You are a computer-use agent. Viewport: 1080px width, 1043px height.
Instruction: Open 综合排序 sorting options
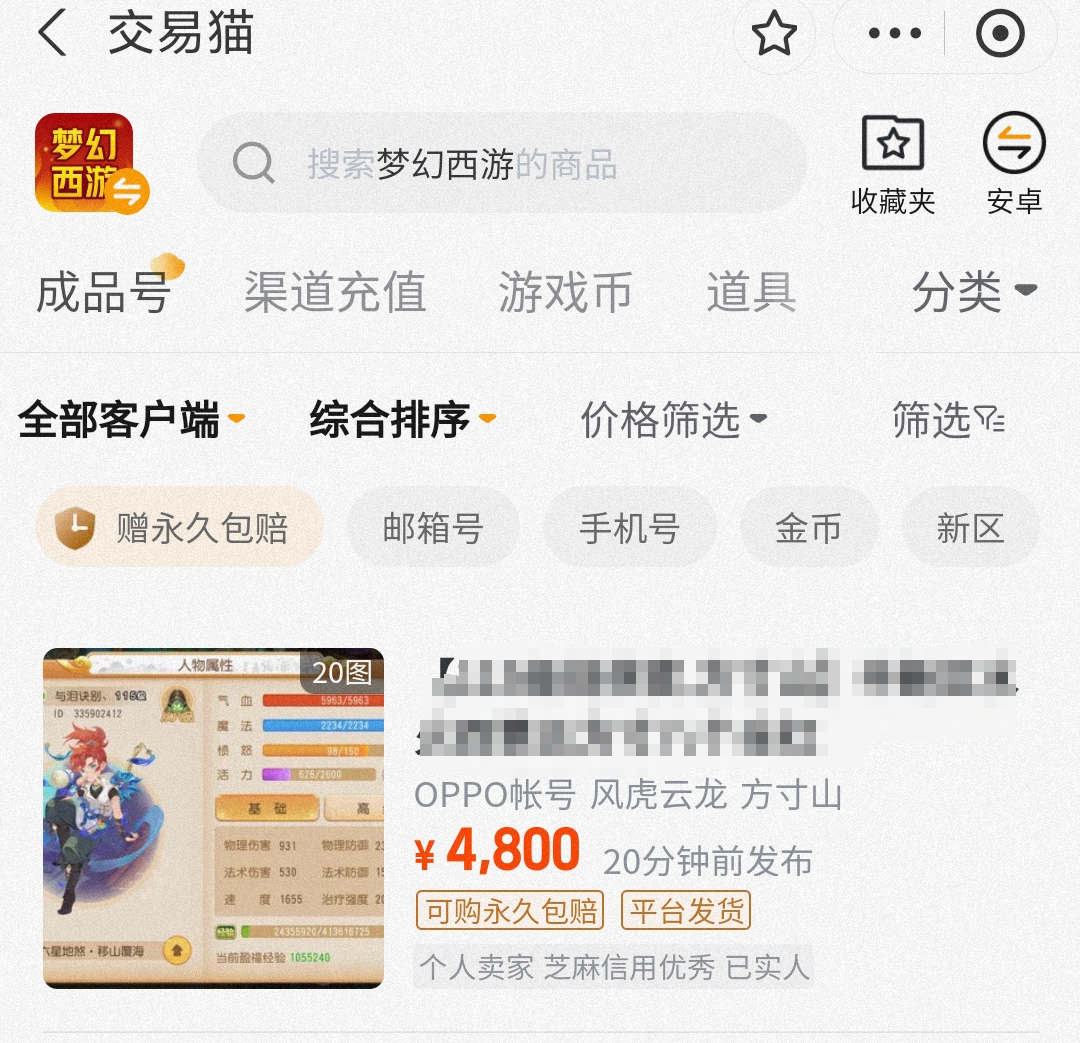coord(402,420)
